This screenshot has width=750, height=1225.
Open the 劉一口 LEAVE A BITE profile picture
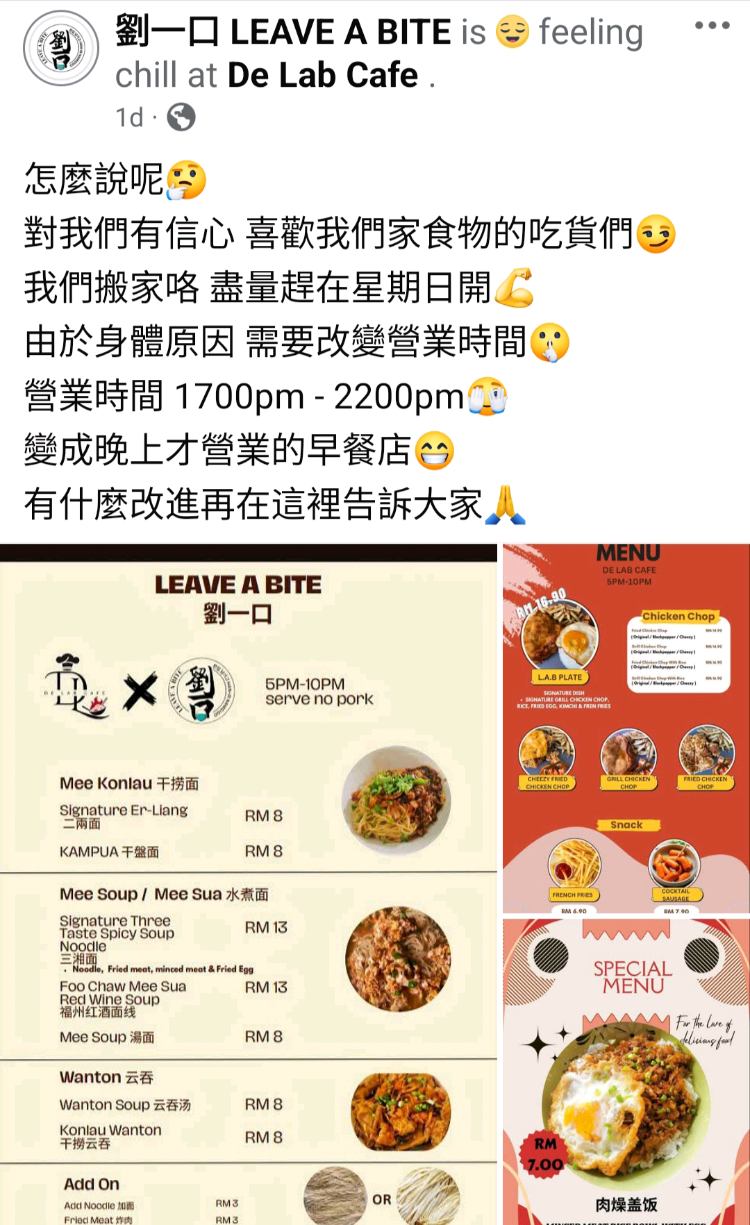[61, 48]
